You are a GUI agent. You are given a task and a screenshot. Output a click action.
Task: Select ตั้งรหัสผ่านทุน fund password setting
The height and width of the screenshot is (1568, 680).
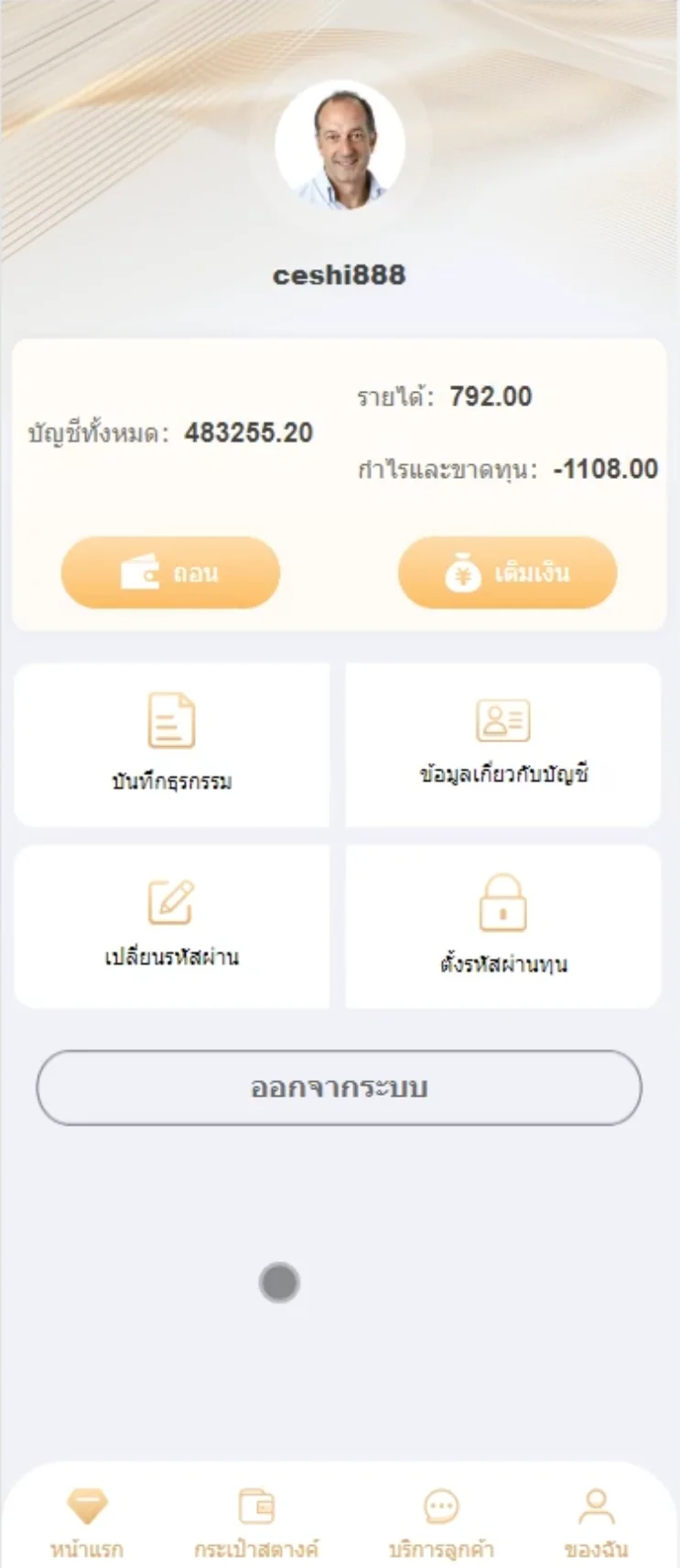pos(503,925)
